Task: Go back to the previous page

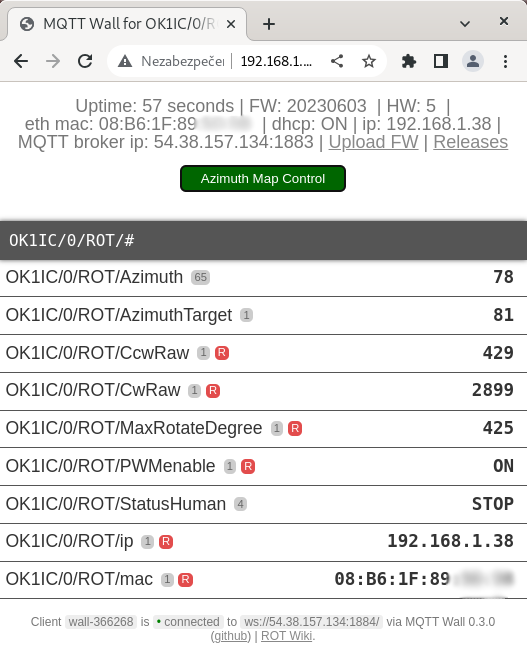Action: 21,62
